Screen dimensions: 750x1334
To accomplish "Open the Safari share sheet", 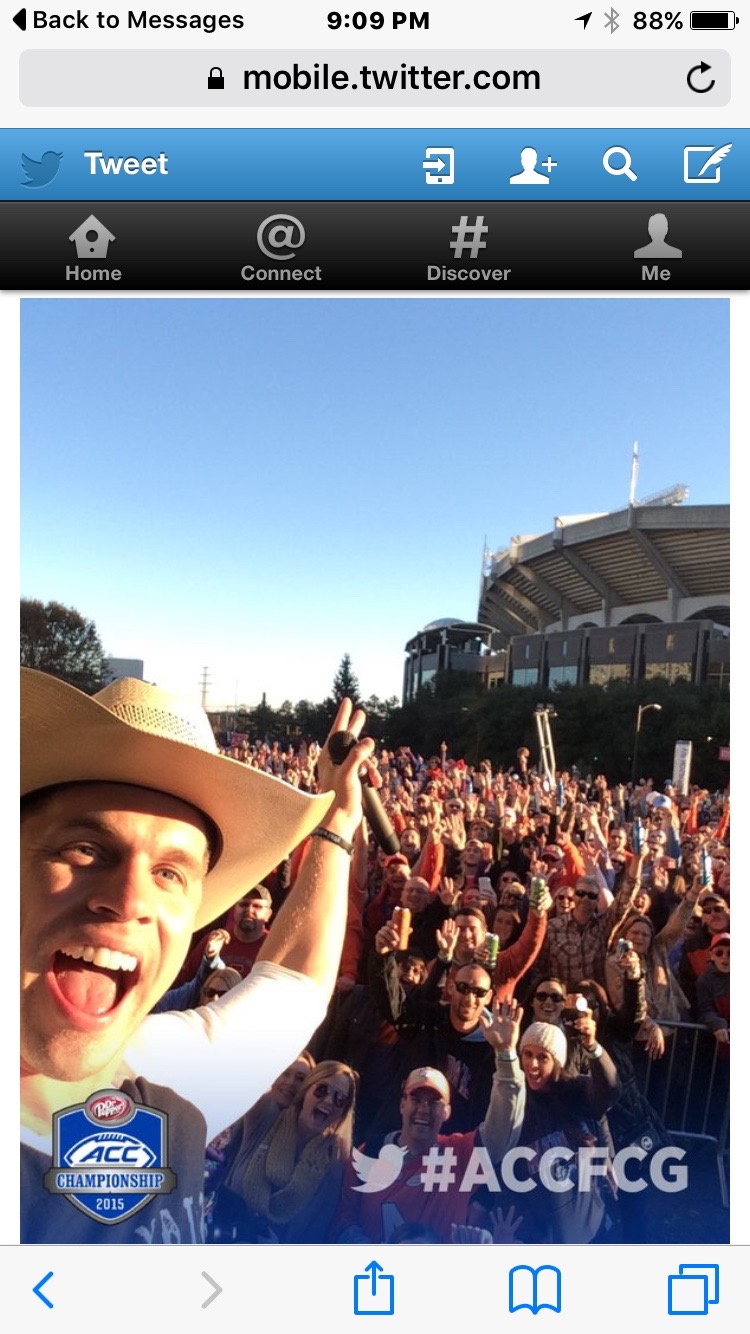I will [x=374, y=1287].
